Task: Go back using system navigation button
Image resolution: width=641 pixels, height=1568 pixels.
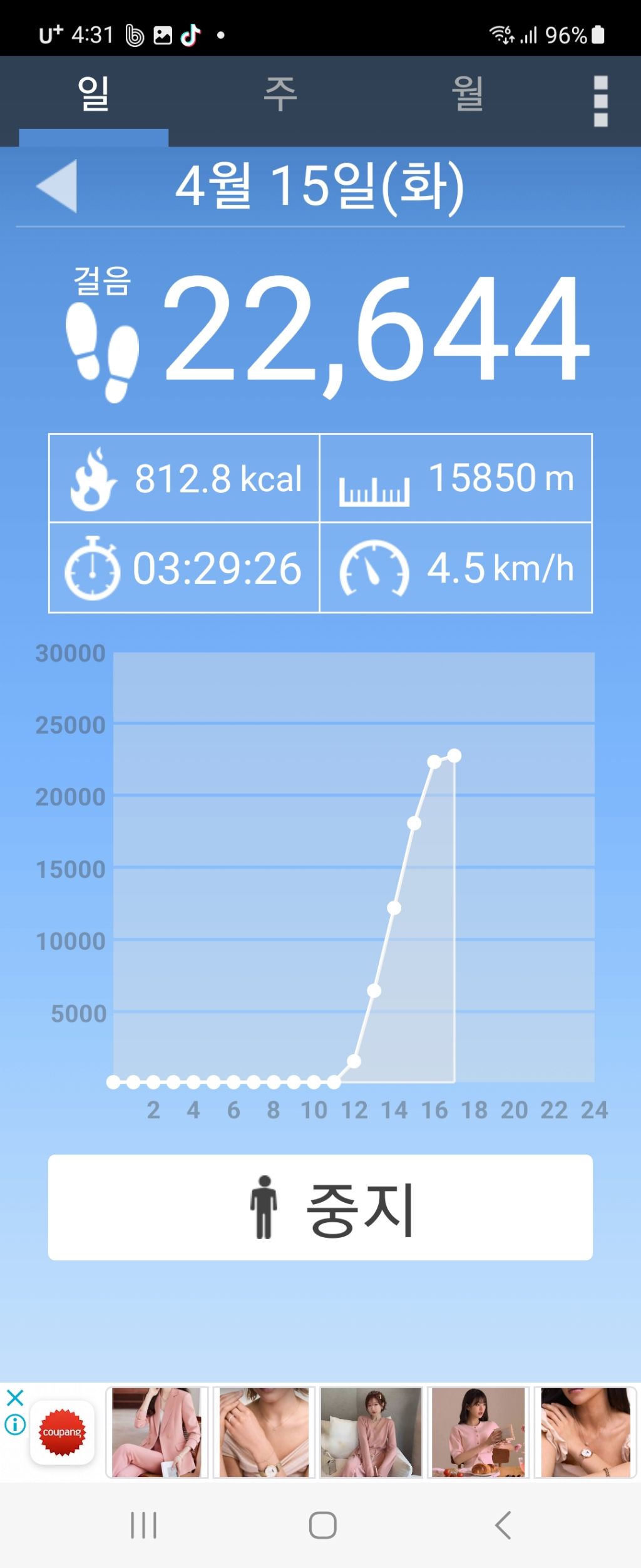Action: click(x=503, y=1525)
